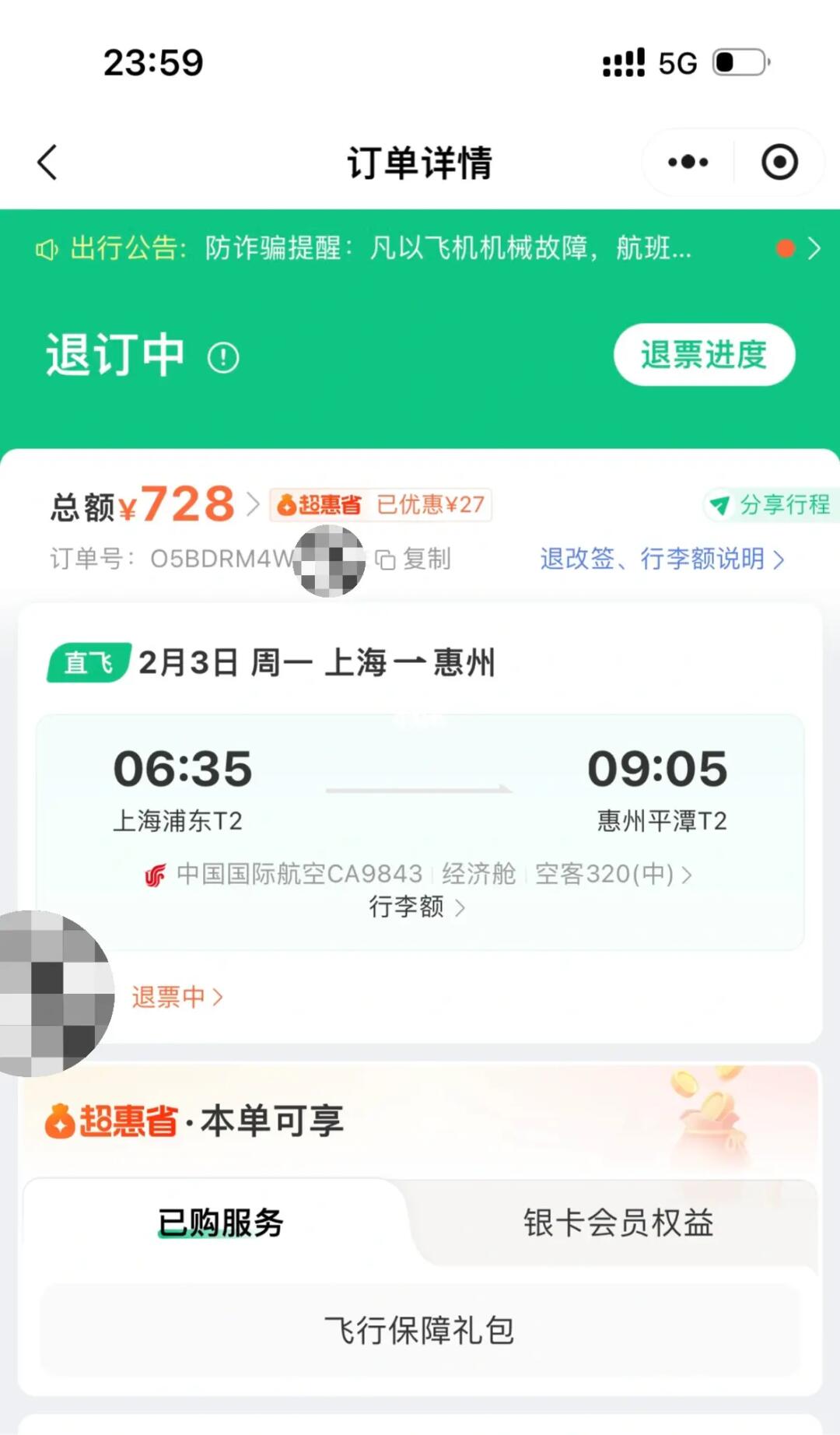Select the 已购服务 tab
The width and height of the screenshot is (840, 1435).
pyautogui.click(x=220, y=1223)
